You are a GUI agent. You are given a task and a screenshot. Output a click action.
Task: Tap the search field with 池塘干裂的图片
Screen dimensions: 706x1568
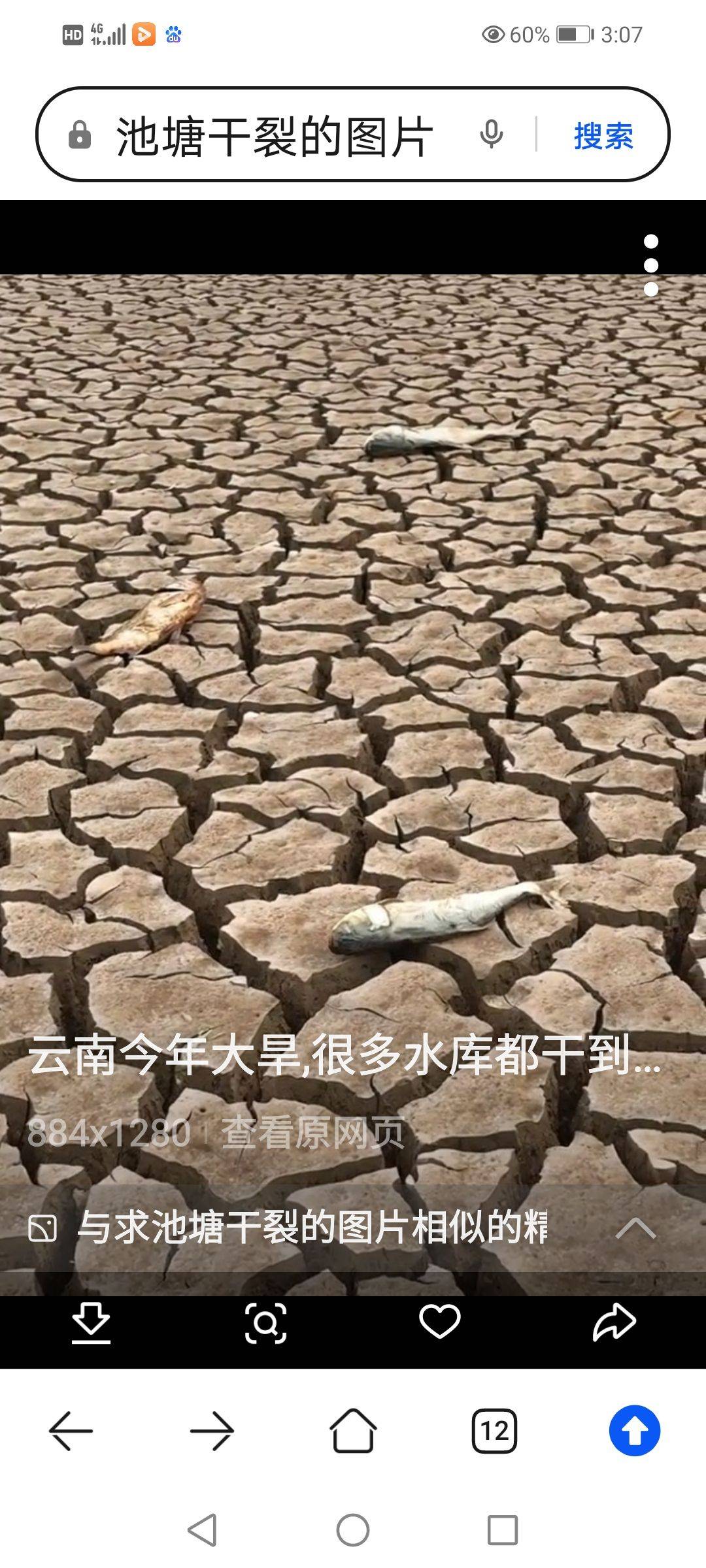tap(275, 136)
